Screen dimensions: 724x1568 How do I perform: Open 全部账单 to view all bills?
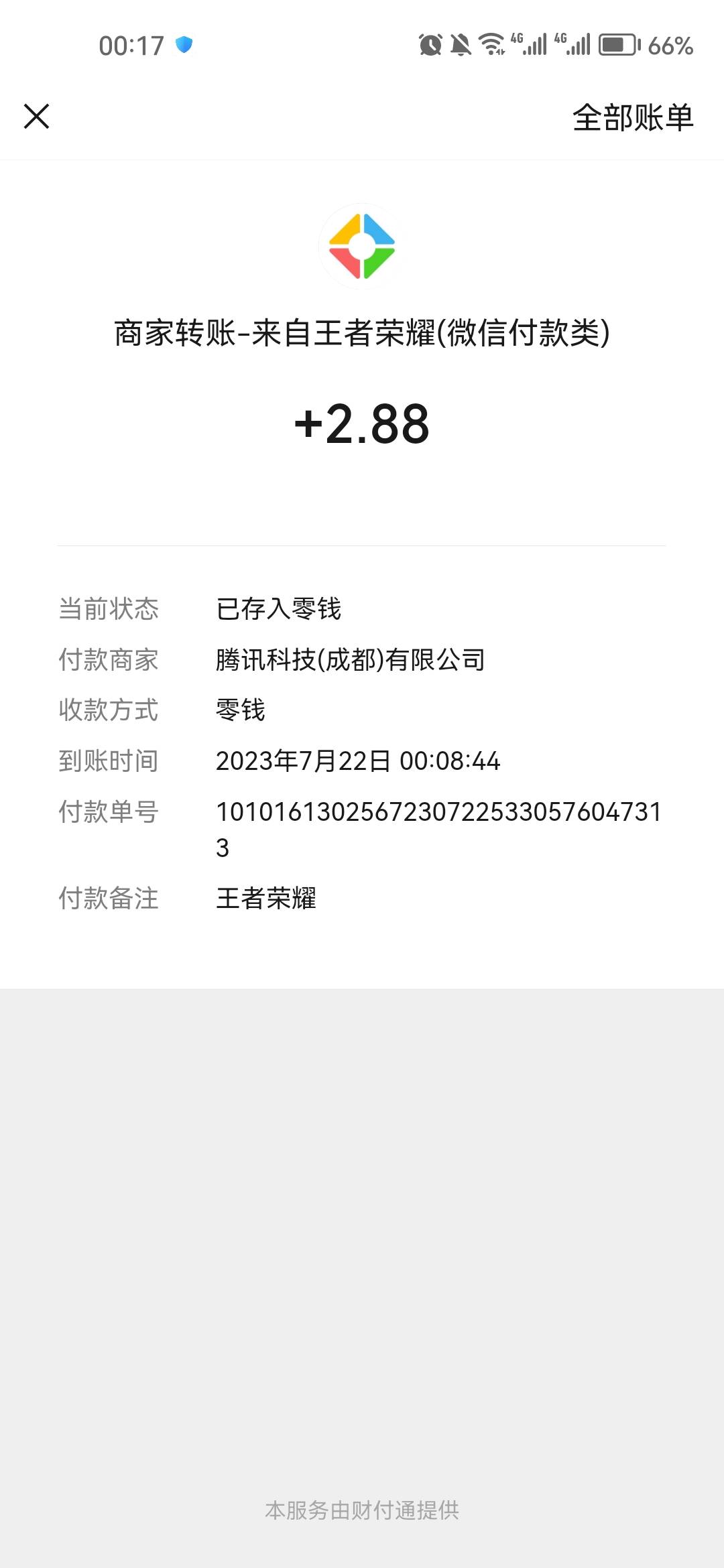coord(633,118)
